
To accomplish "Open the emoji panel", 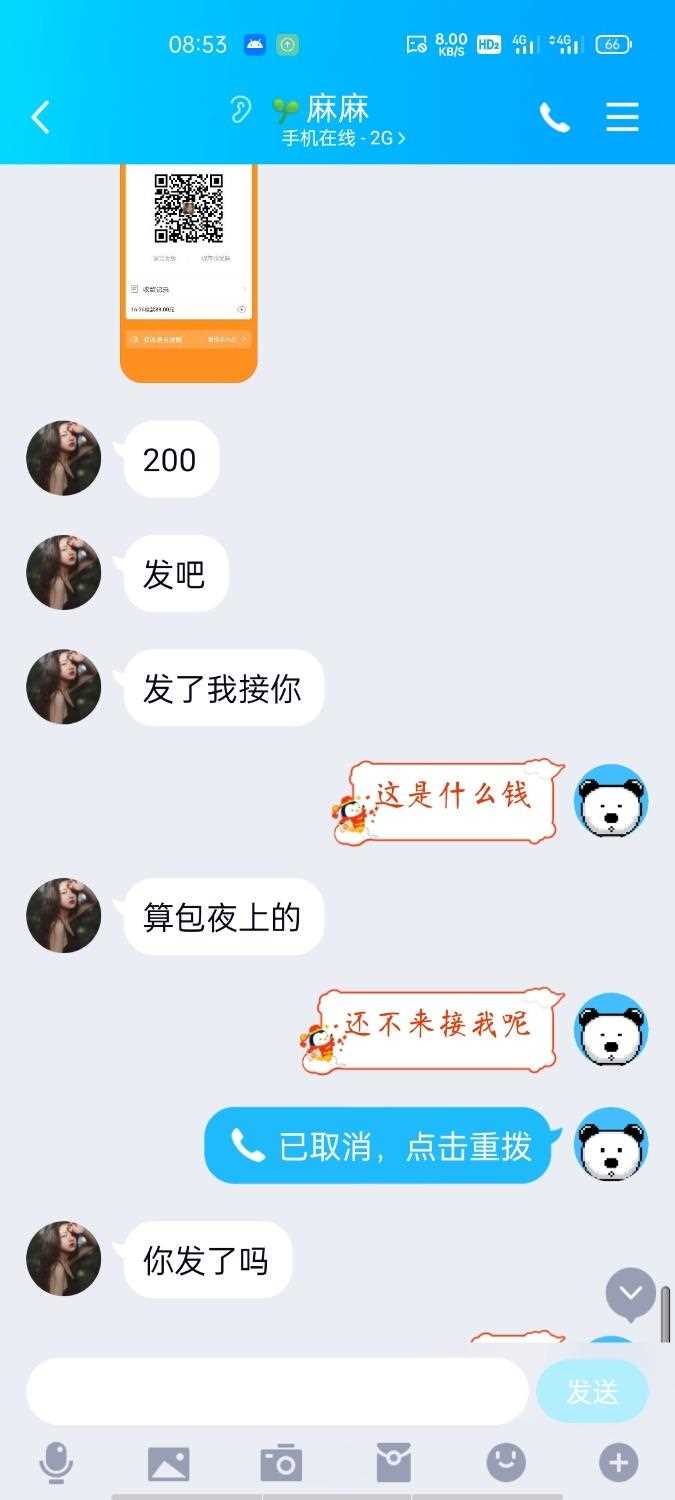I will (506, 1464).
